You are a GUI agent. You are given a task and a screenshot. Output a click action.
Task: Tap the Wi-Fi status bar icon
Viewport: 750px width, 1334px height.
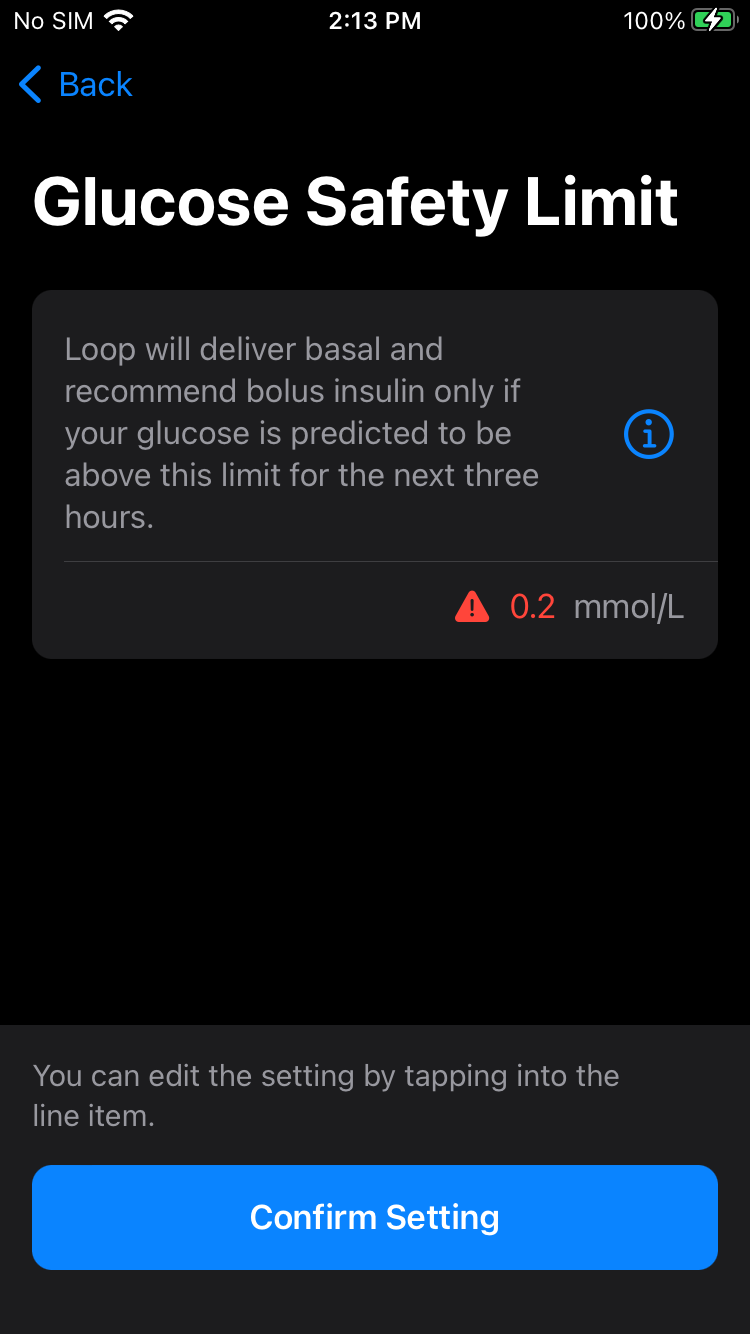point(120,19)
